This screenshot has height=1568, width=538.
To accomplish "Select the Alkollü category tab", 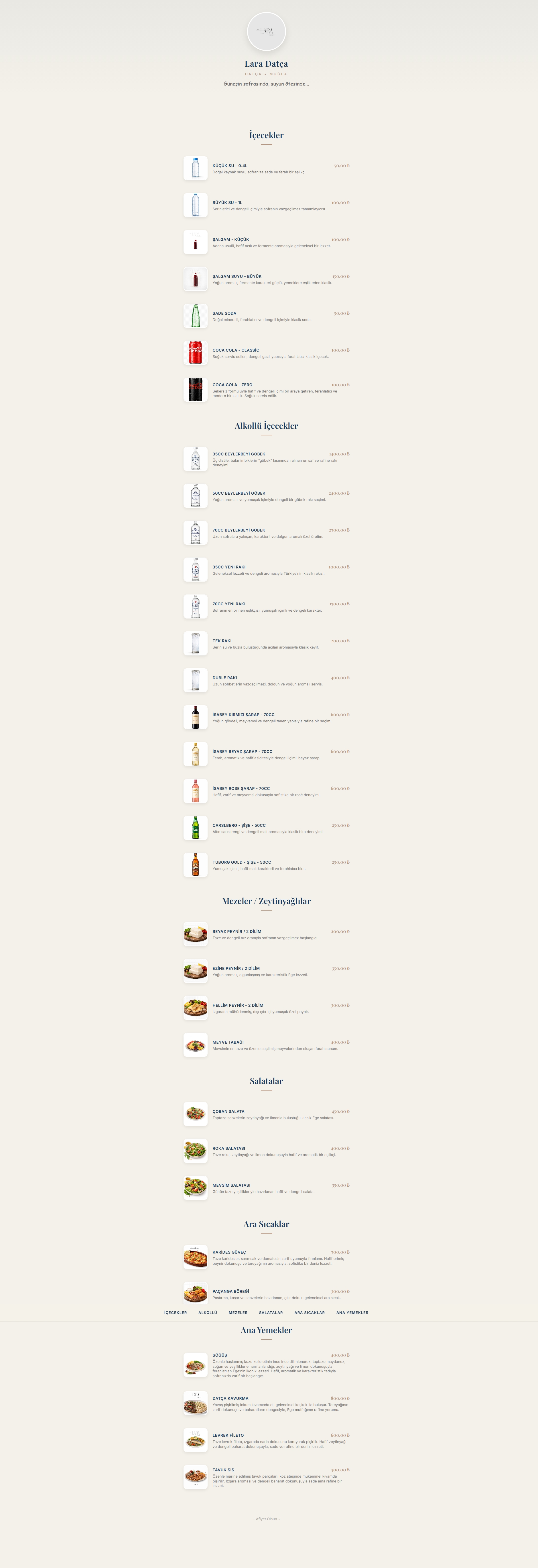I will point(208,1312).
